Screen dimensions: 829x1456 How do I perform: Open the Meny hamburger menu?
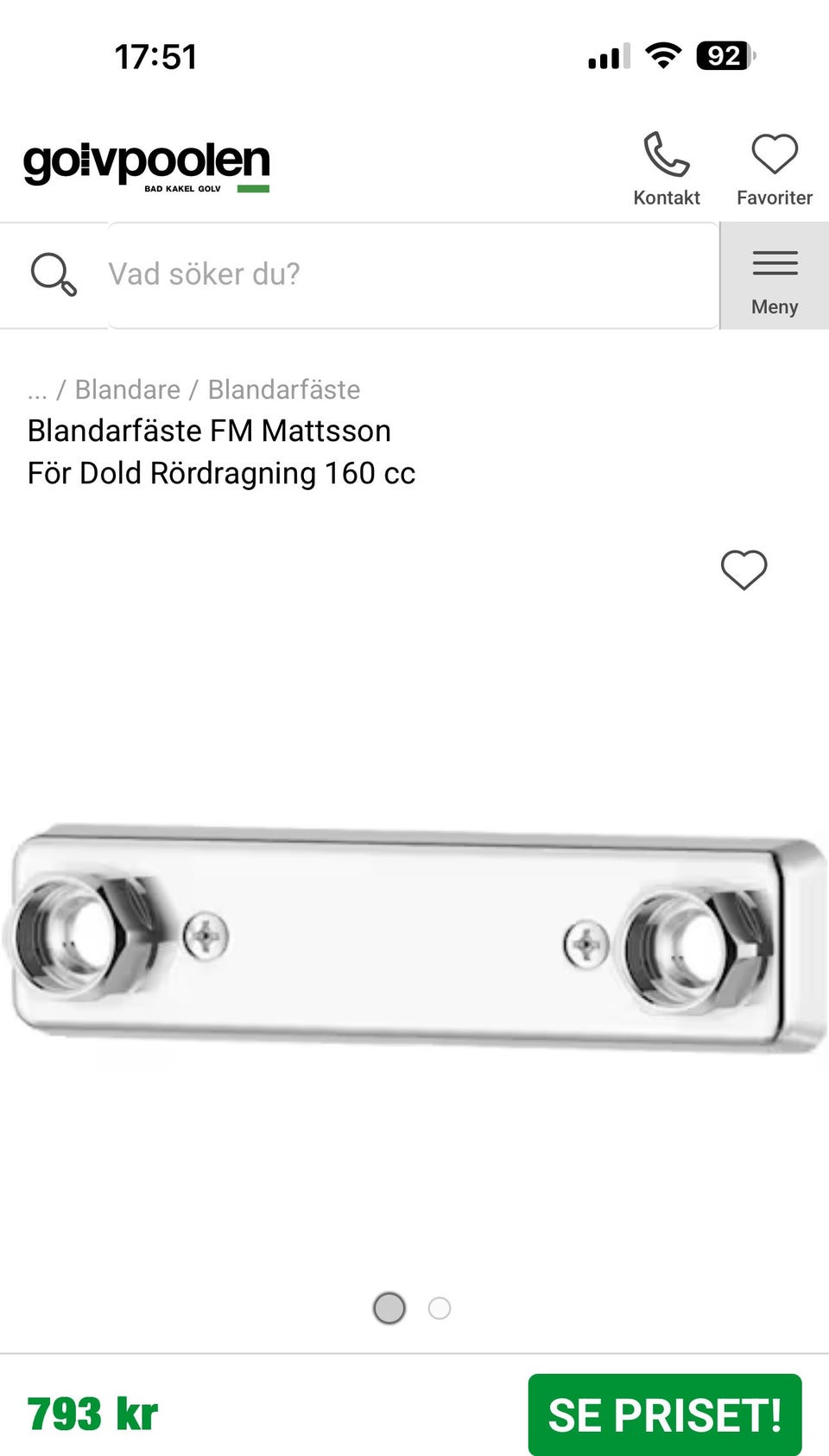pyautogui.click(x=774, y=276)
